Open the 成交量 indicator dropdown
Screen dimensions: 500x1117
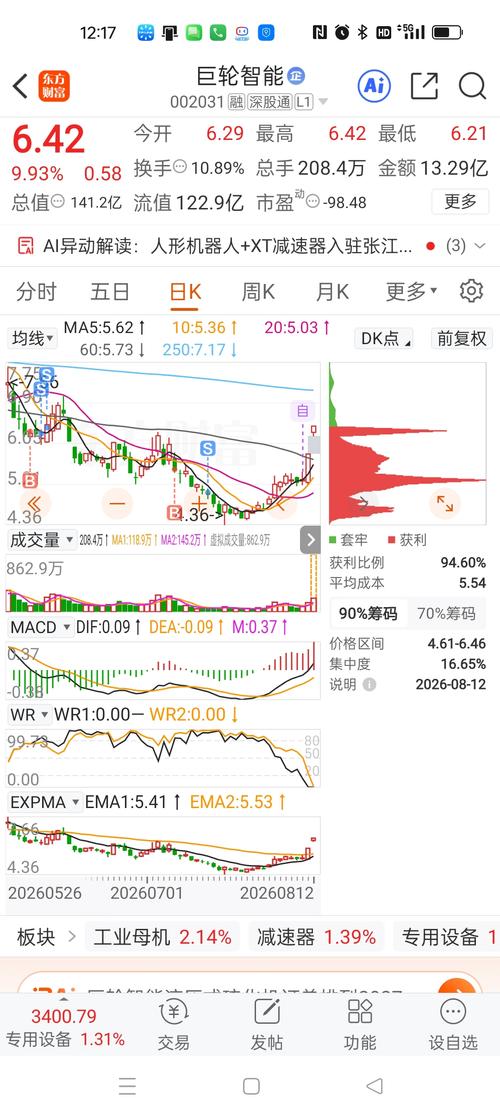(x=41, y=541)
